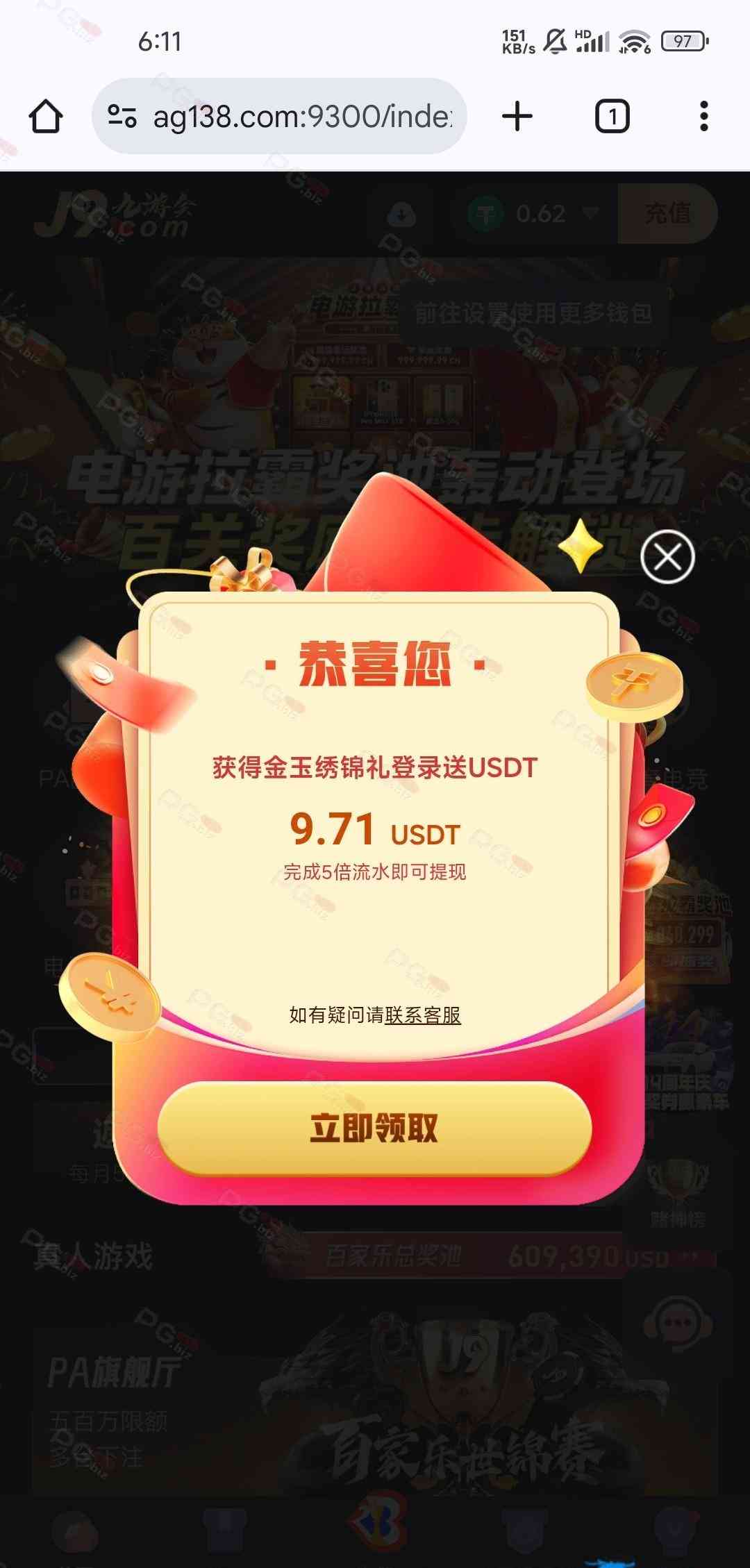
Task: Open the 联系客服 customer service link
Action: point(423,1015)
